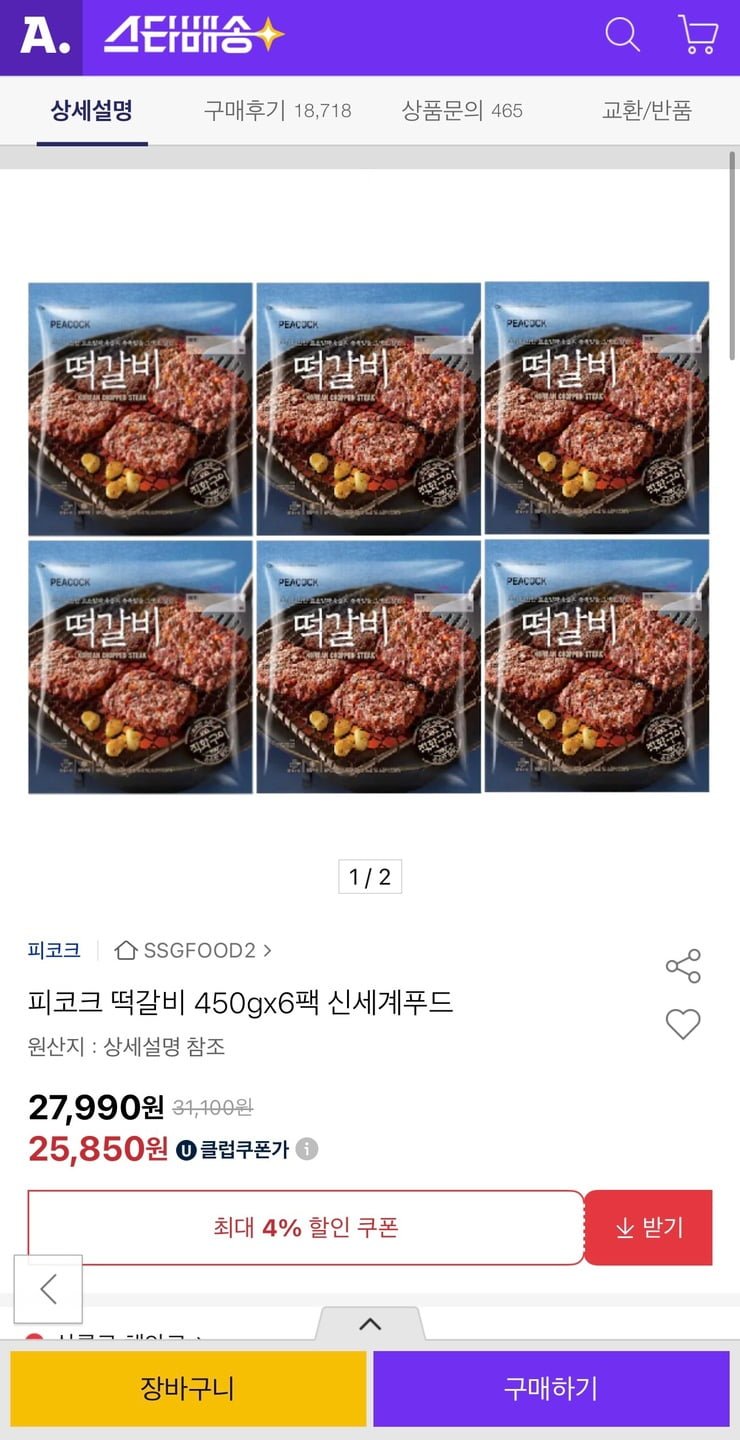Screen dimensions: 740x1440
Task: Go to Auction home logo
Action: click(x=44, y=37)
